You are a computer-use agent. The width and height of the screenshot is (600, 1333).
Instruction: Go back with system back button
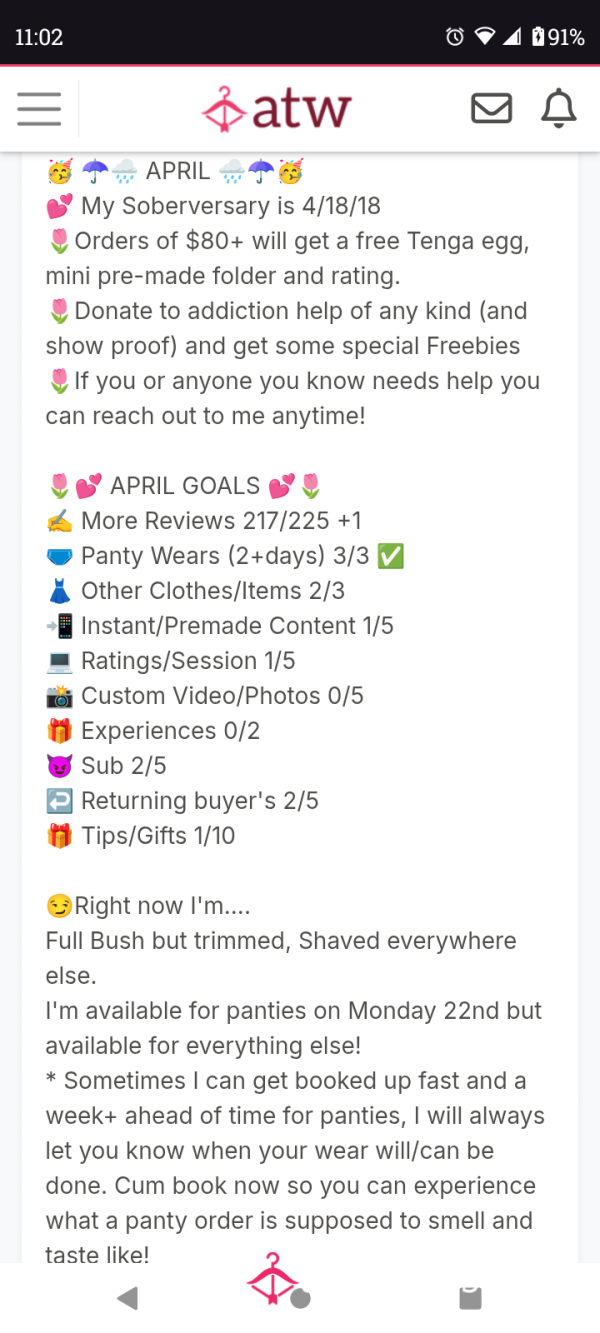pyautogui.click(x=127, y=1298)
